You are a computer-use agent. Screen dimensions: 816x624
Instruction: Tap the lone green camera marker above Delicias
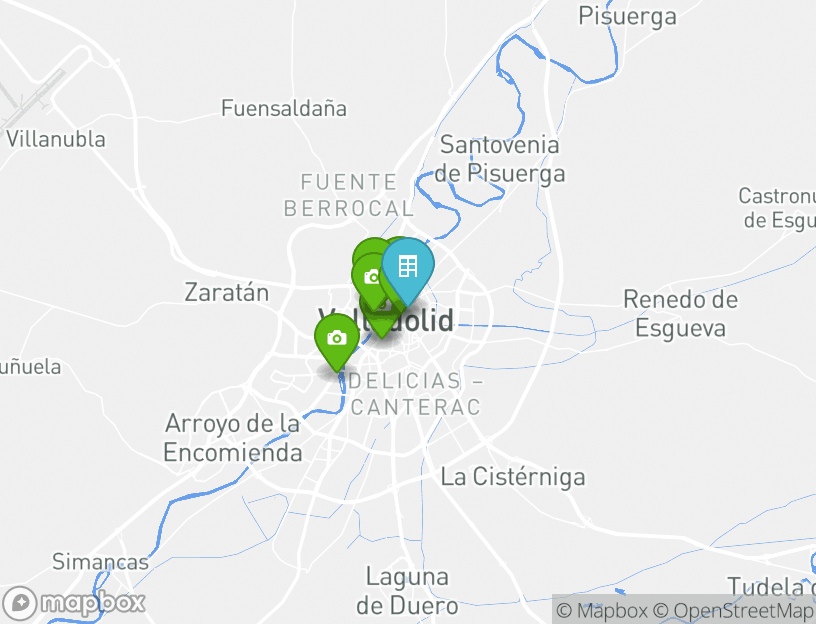(337, 339)
